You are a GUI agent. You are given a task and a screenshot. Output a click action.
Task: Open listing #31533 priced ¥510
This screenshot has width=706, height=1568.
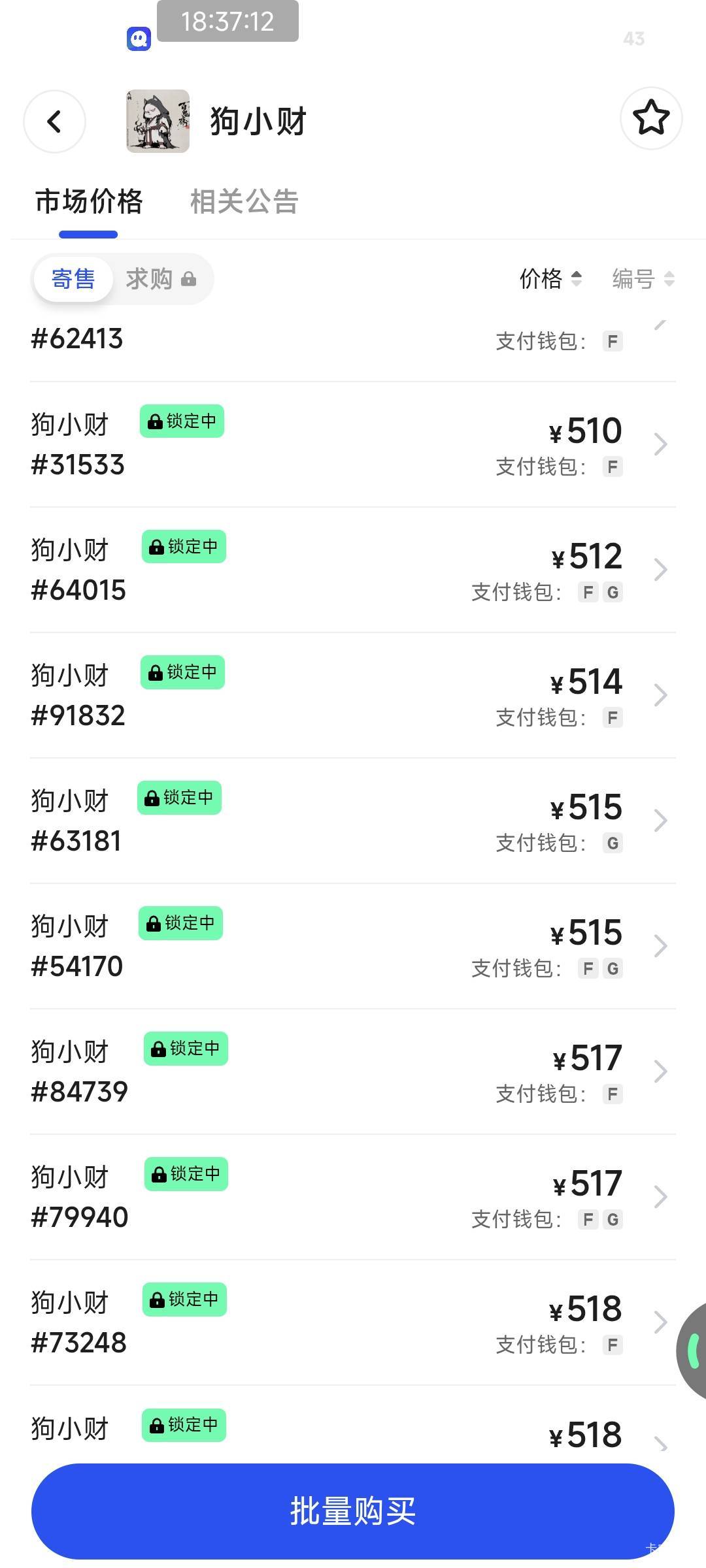(x=353, y=444)
